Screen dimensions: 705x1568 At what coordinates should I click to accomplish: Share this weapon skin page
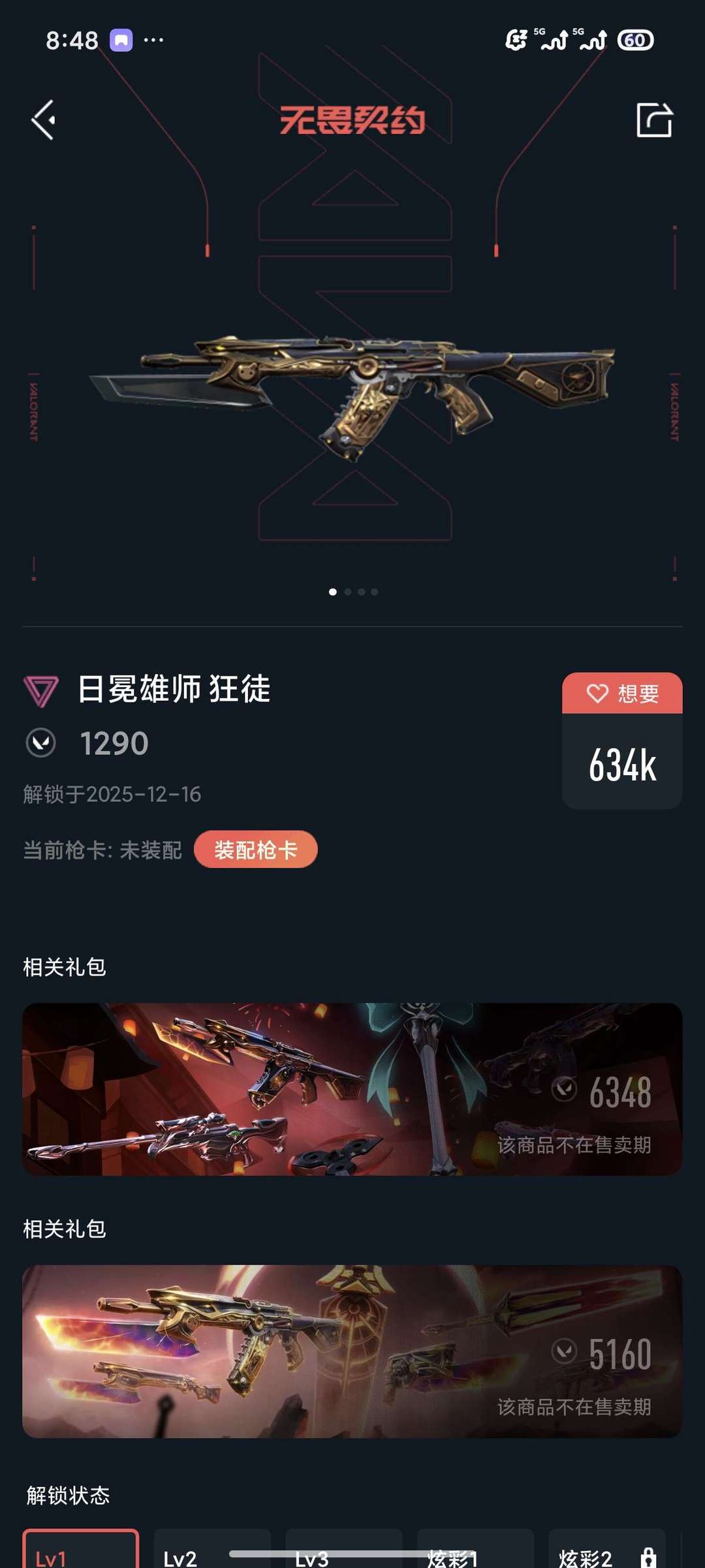click(x=654, y=120)
